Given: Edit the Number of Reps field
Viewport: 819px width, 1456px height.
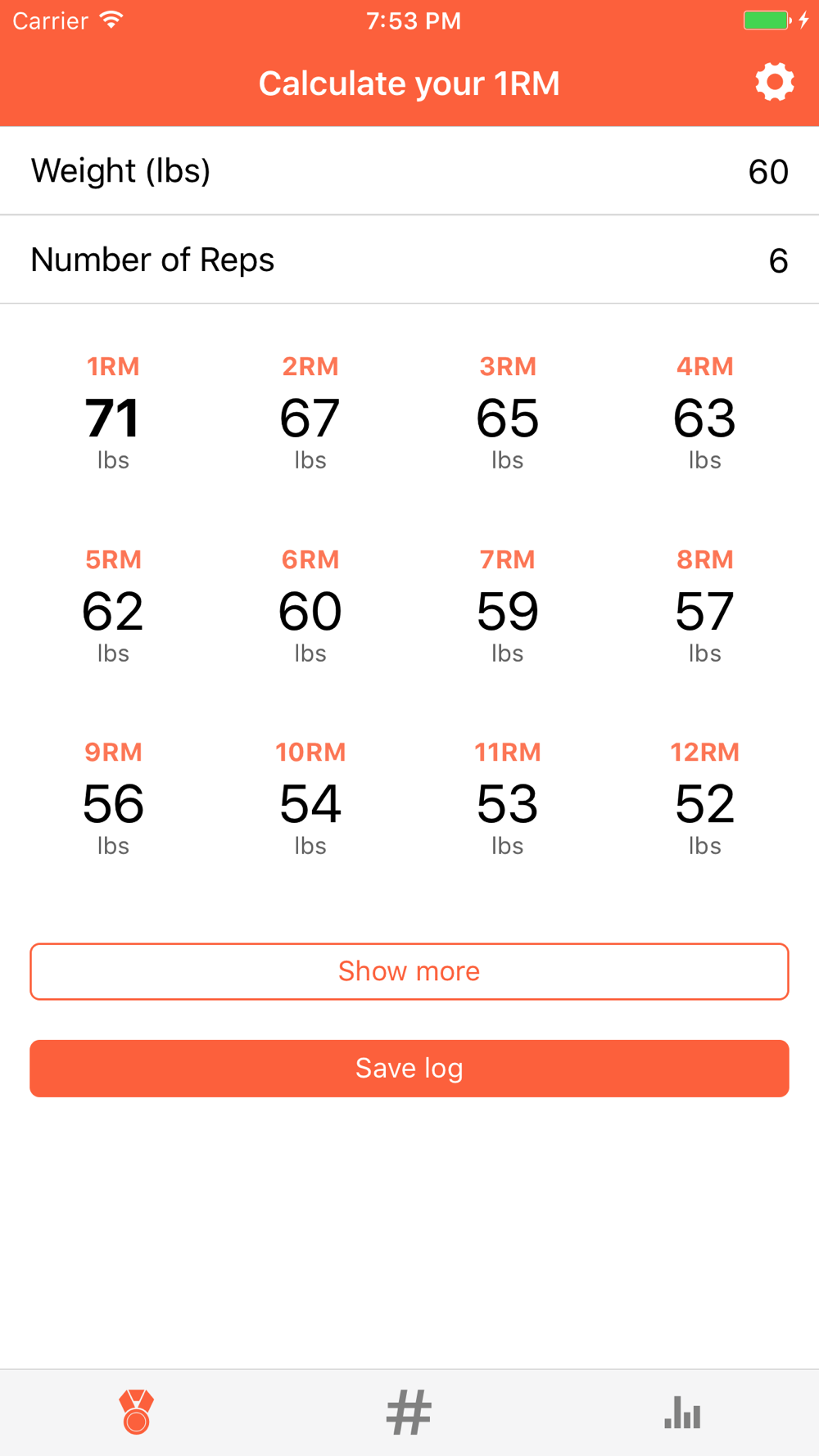Looking at the screenshot, I should point(409,260).
